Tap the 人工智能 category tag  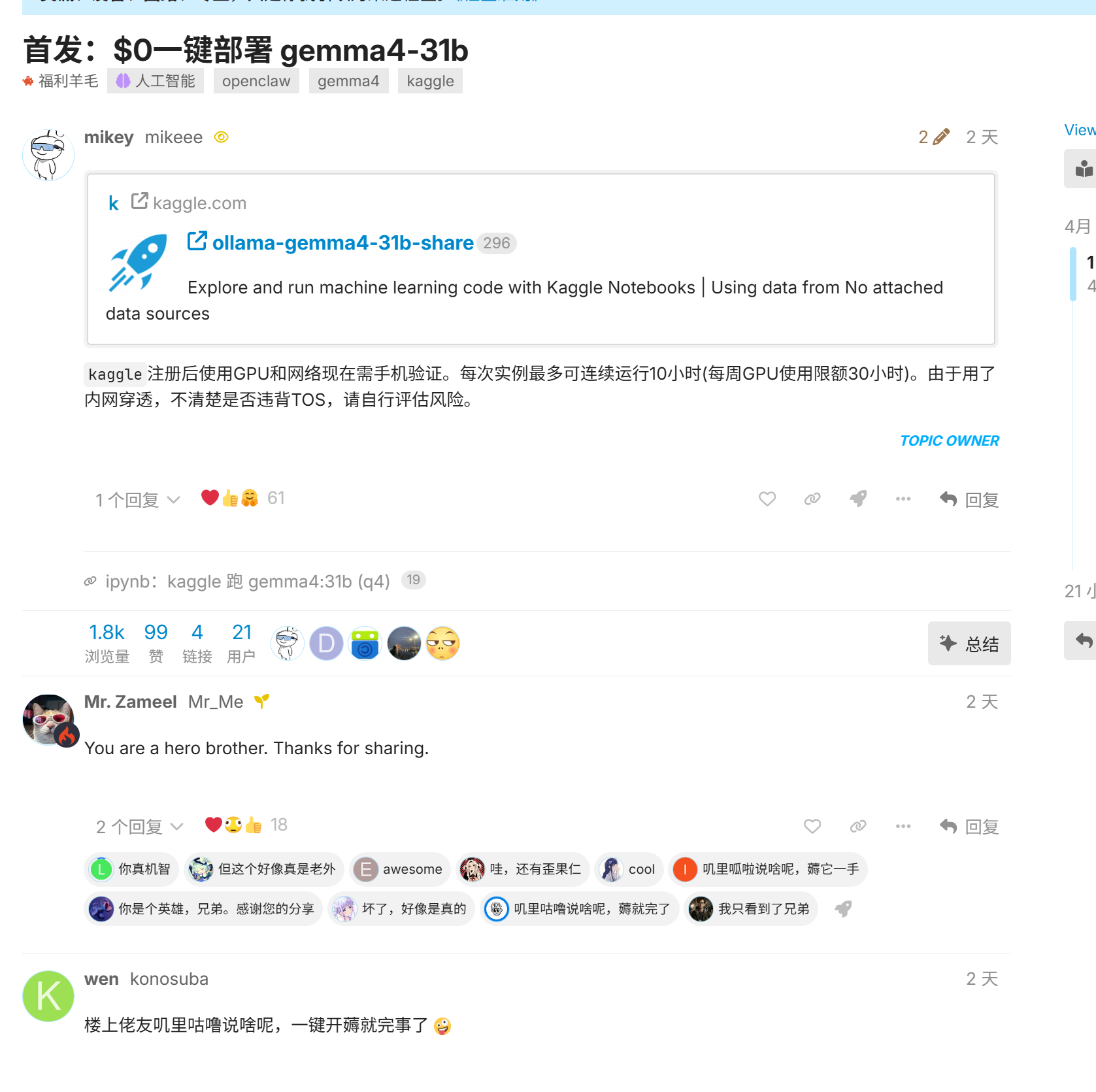click(x=156, y=81)
